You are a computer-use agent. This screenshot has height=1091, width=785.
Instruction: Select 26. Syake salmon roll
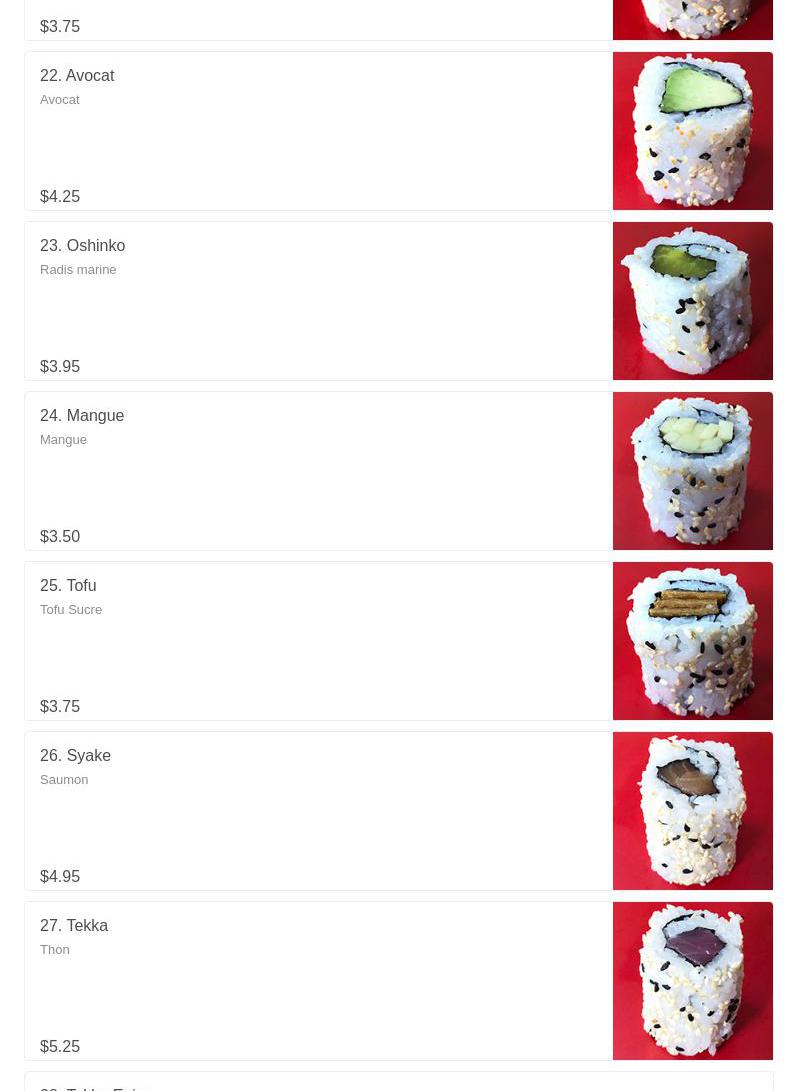tap(75, 756)
